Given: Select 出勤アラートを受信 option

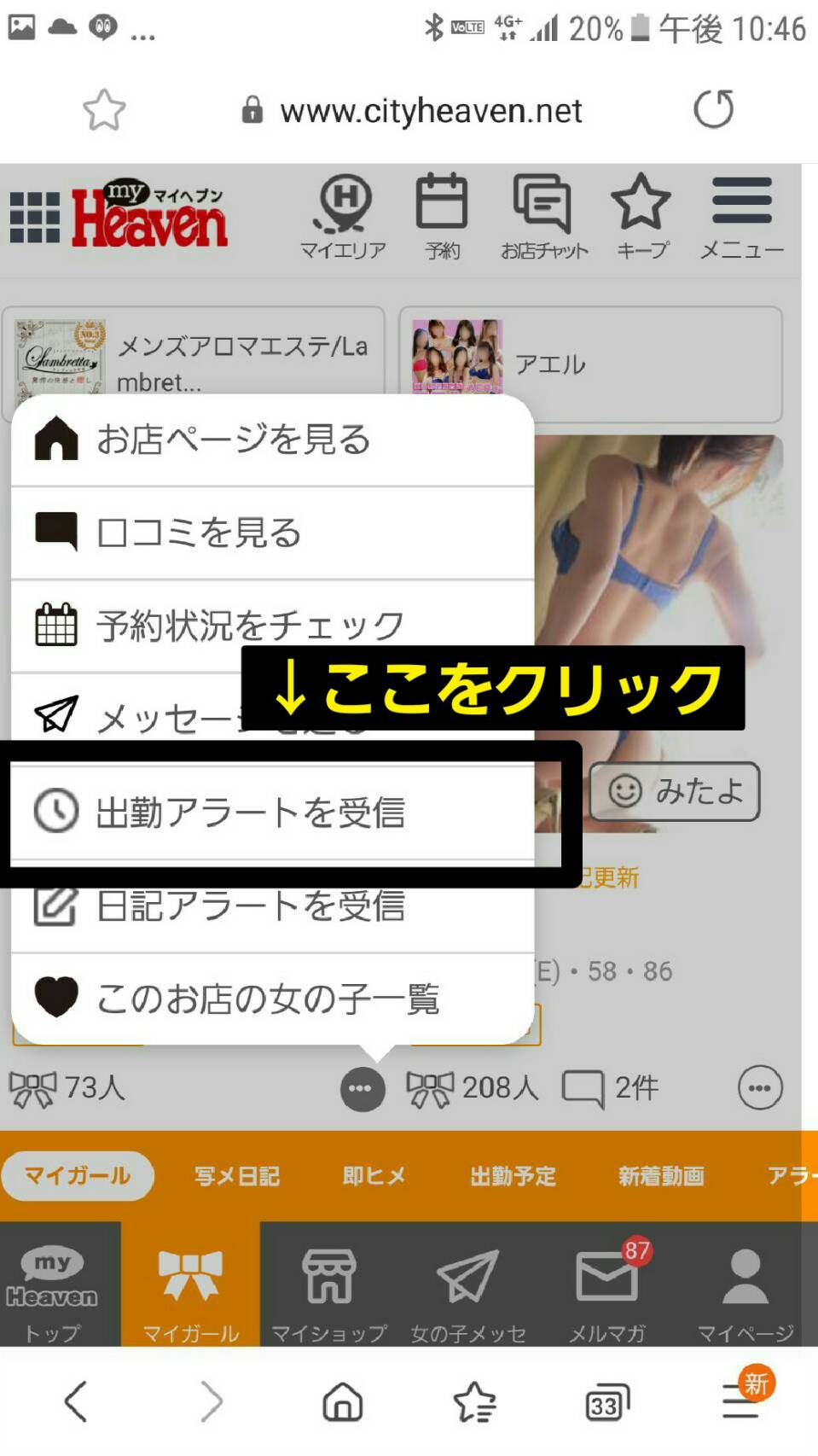Looking at the screenshot, I should coord(249,812).
